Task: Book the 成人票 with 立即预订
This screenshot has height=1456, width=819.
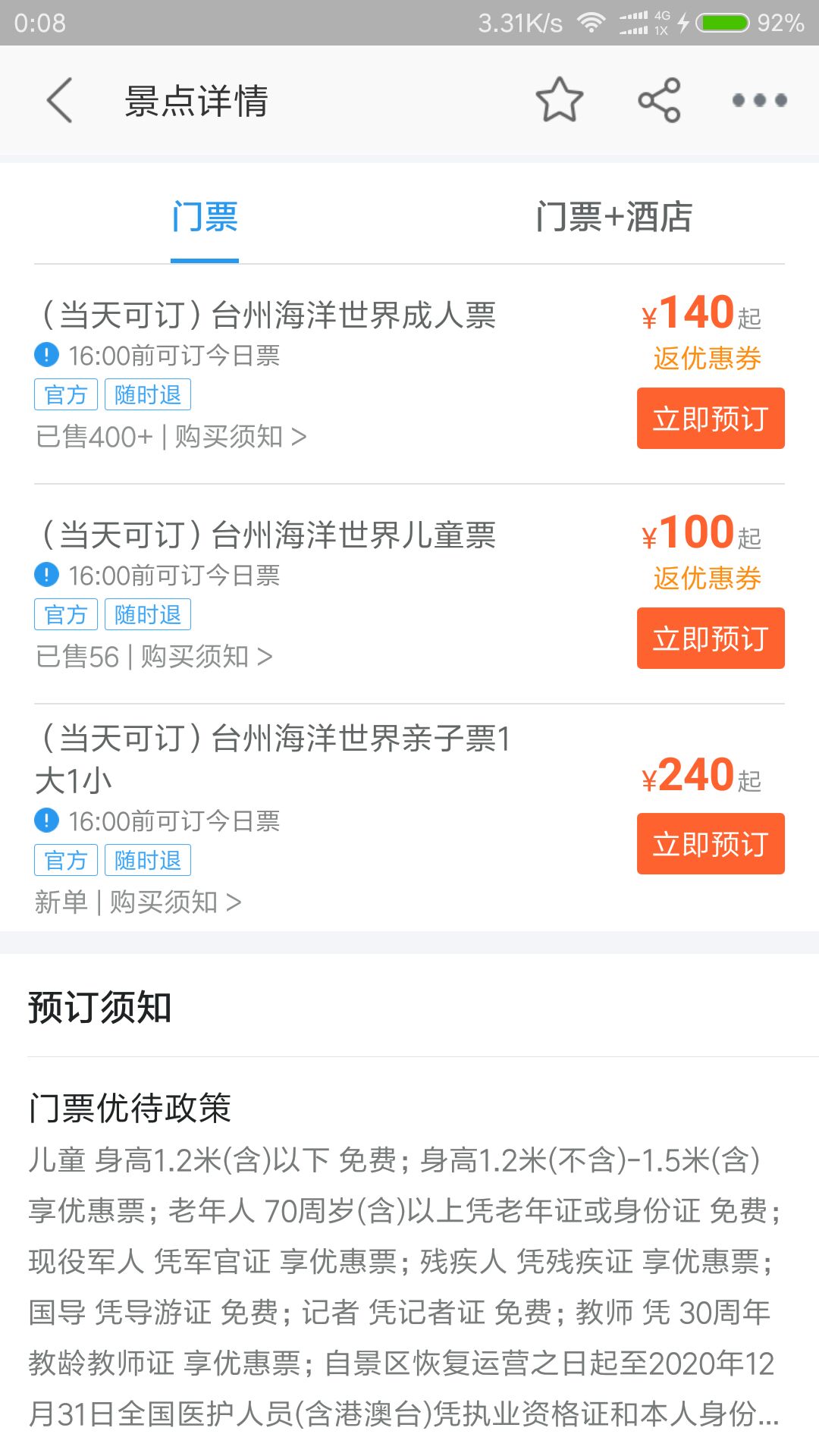Action: [711, 419]
